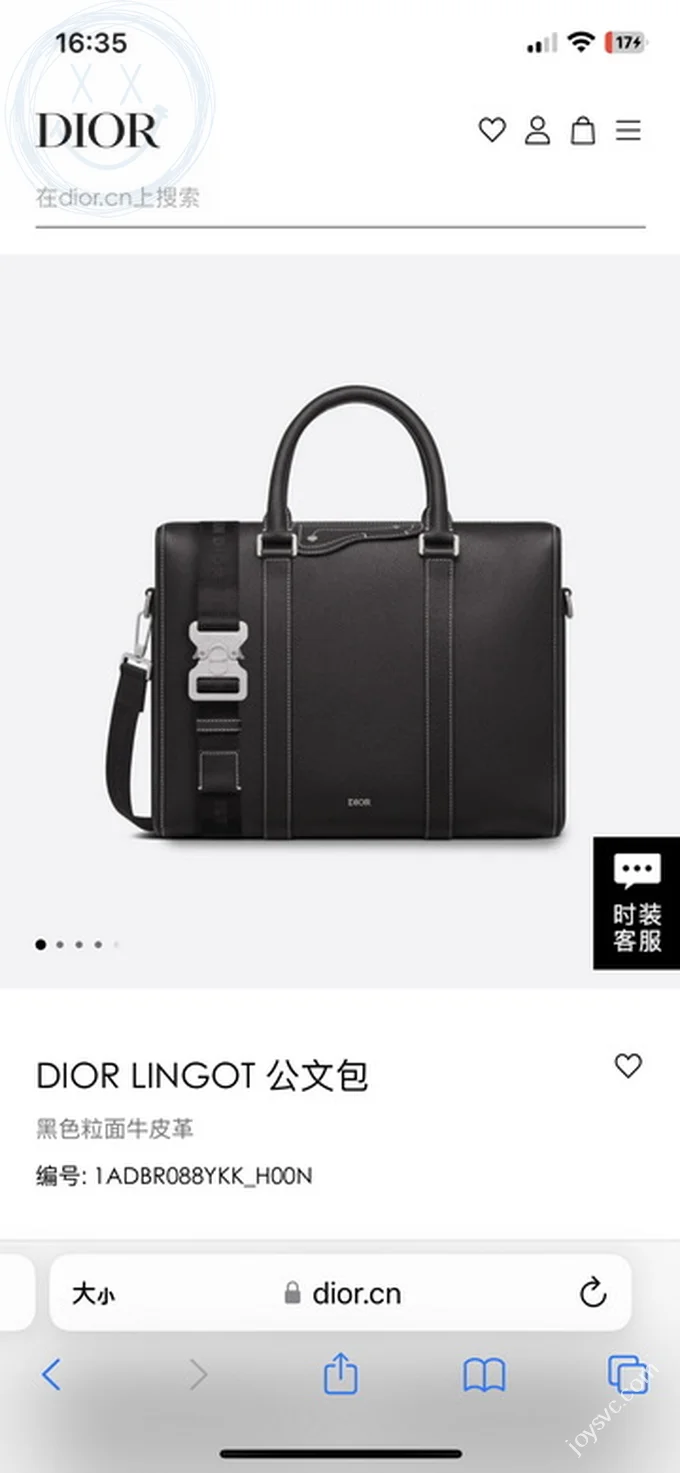Open Safari bookmarks
Viewport: 680px width, 1473px height.
484,1375
